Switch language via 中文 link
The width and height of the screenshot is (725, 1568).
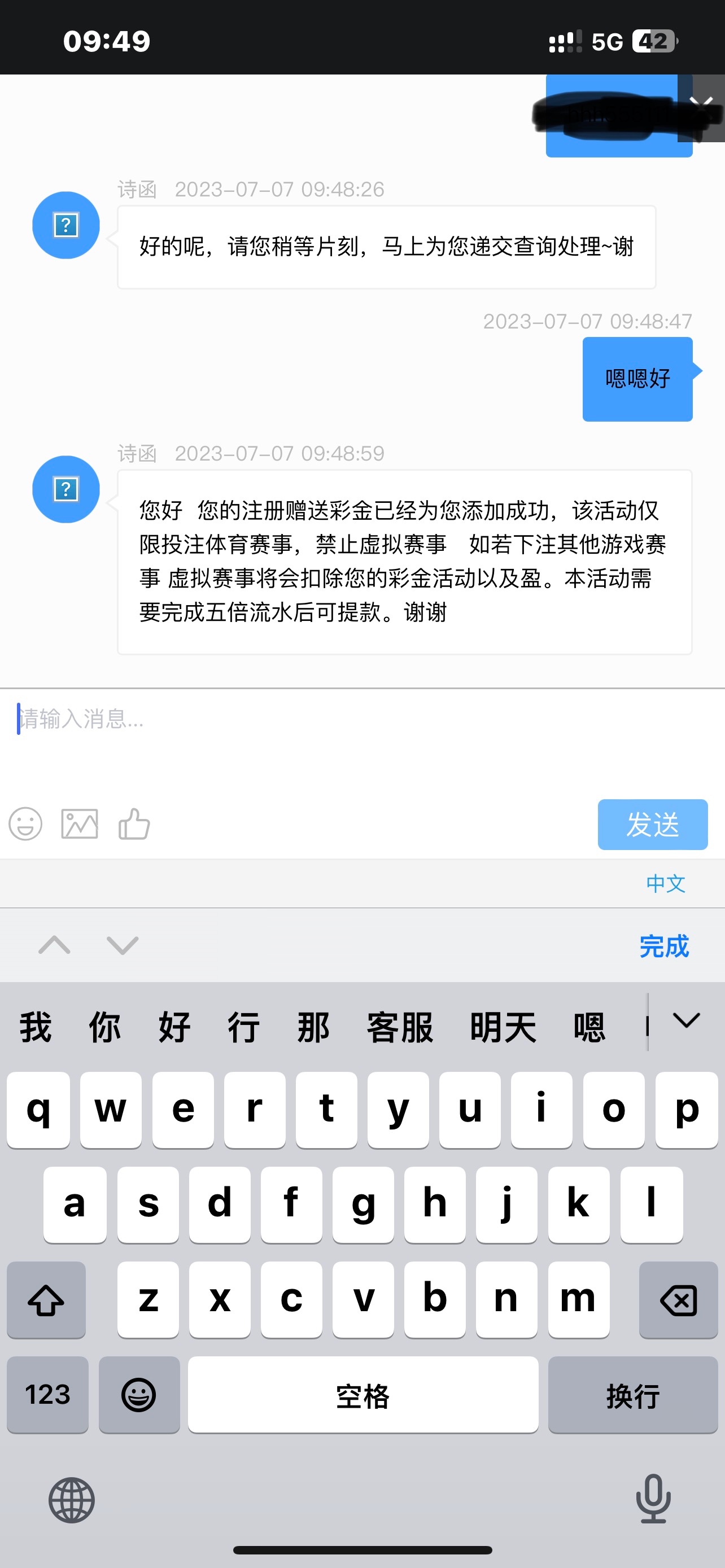[x=665, y=883]
